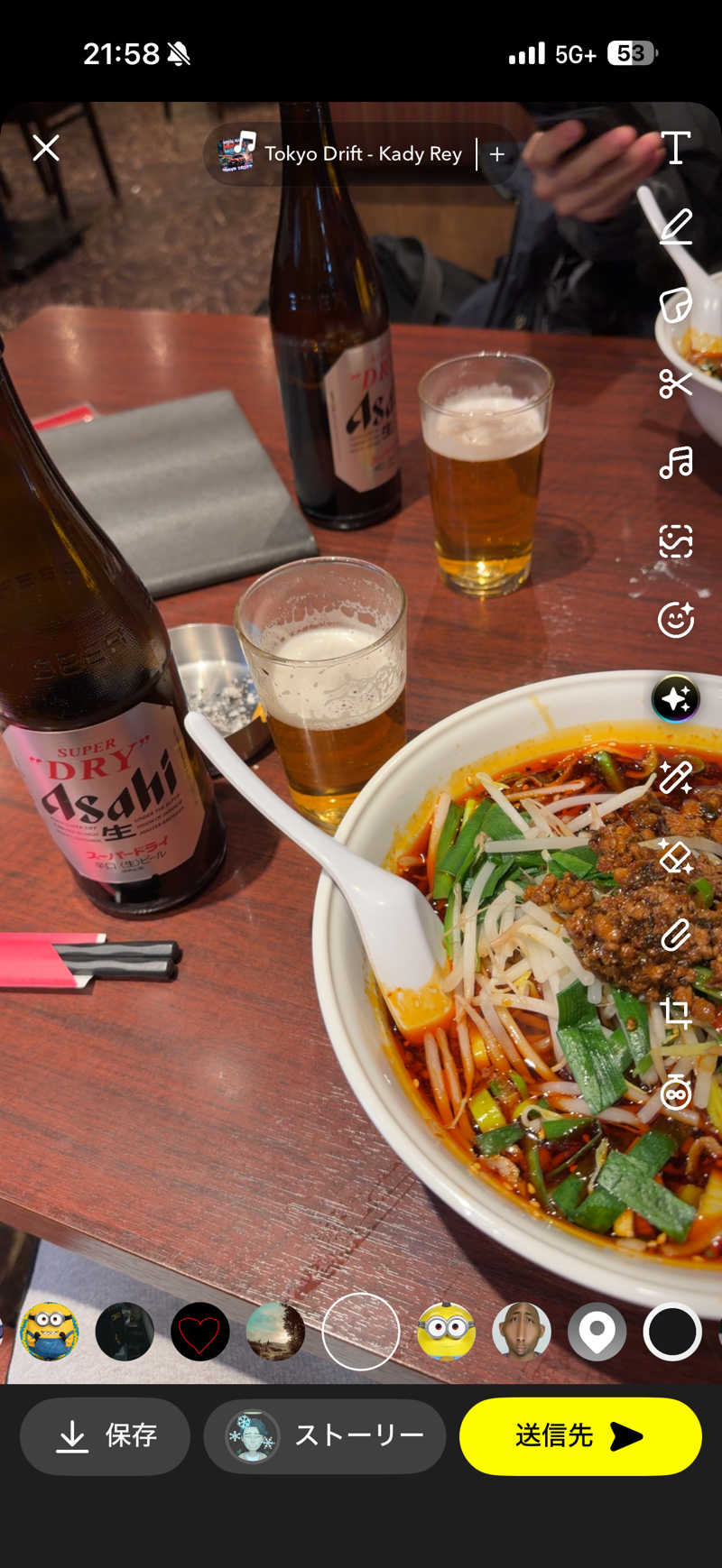Attach a link with the paperclip

click(x=675, y=935)
